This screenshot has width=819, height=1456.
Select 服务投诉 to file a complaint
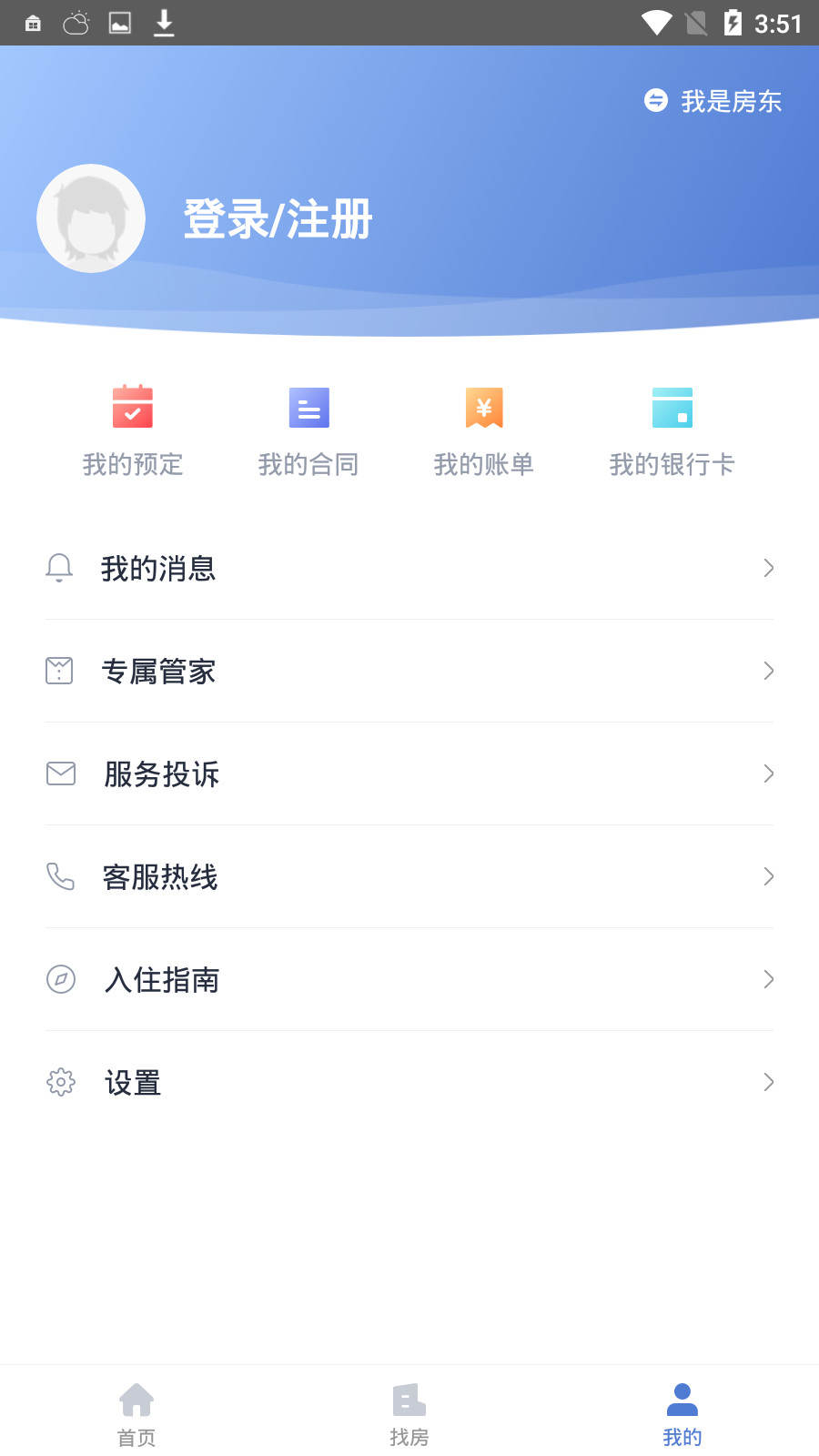pyautogui.click(x=409, y=774)
